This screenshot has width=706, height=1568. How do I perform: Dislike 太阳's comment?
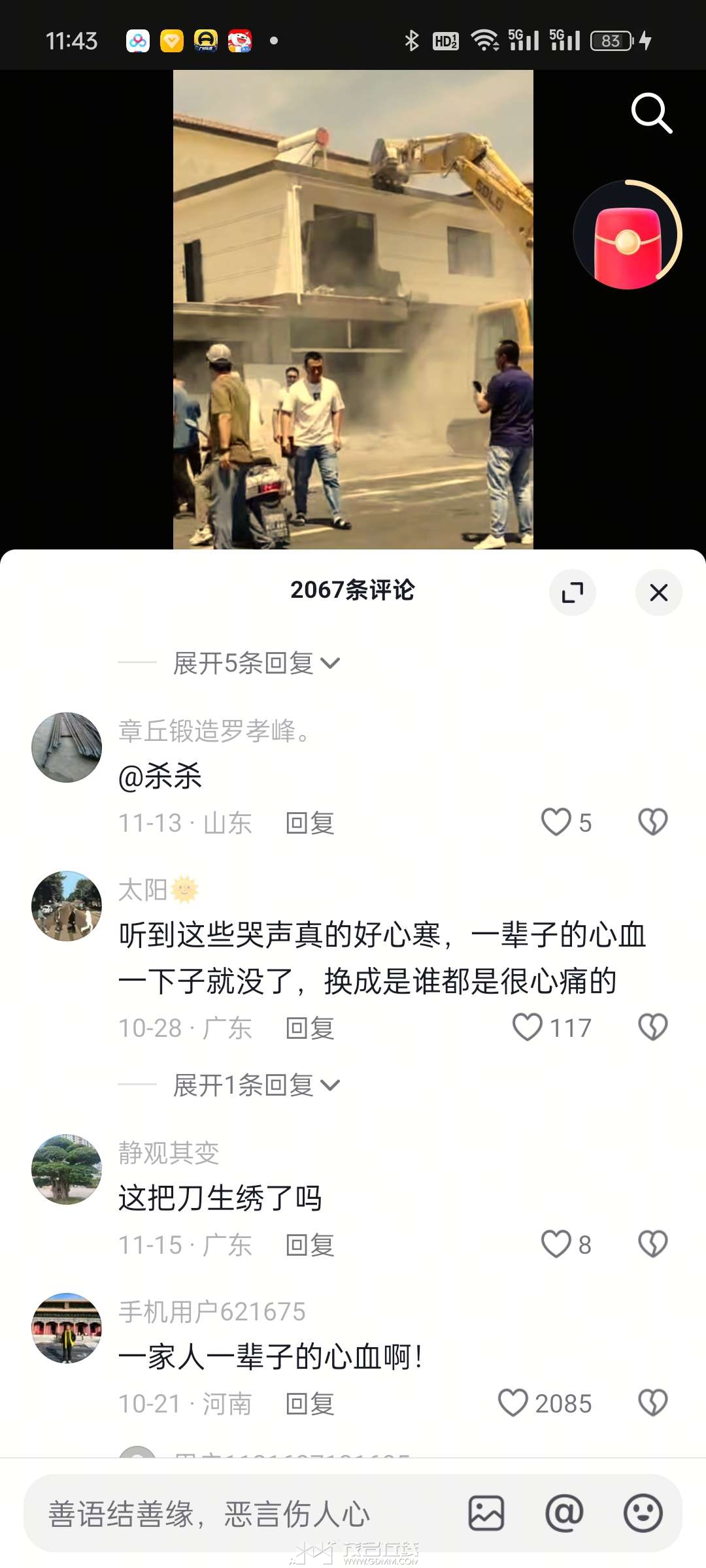click(x=652, y=1027)
